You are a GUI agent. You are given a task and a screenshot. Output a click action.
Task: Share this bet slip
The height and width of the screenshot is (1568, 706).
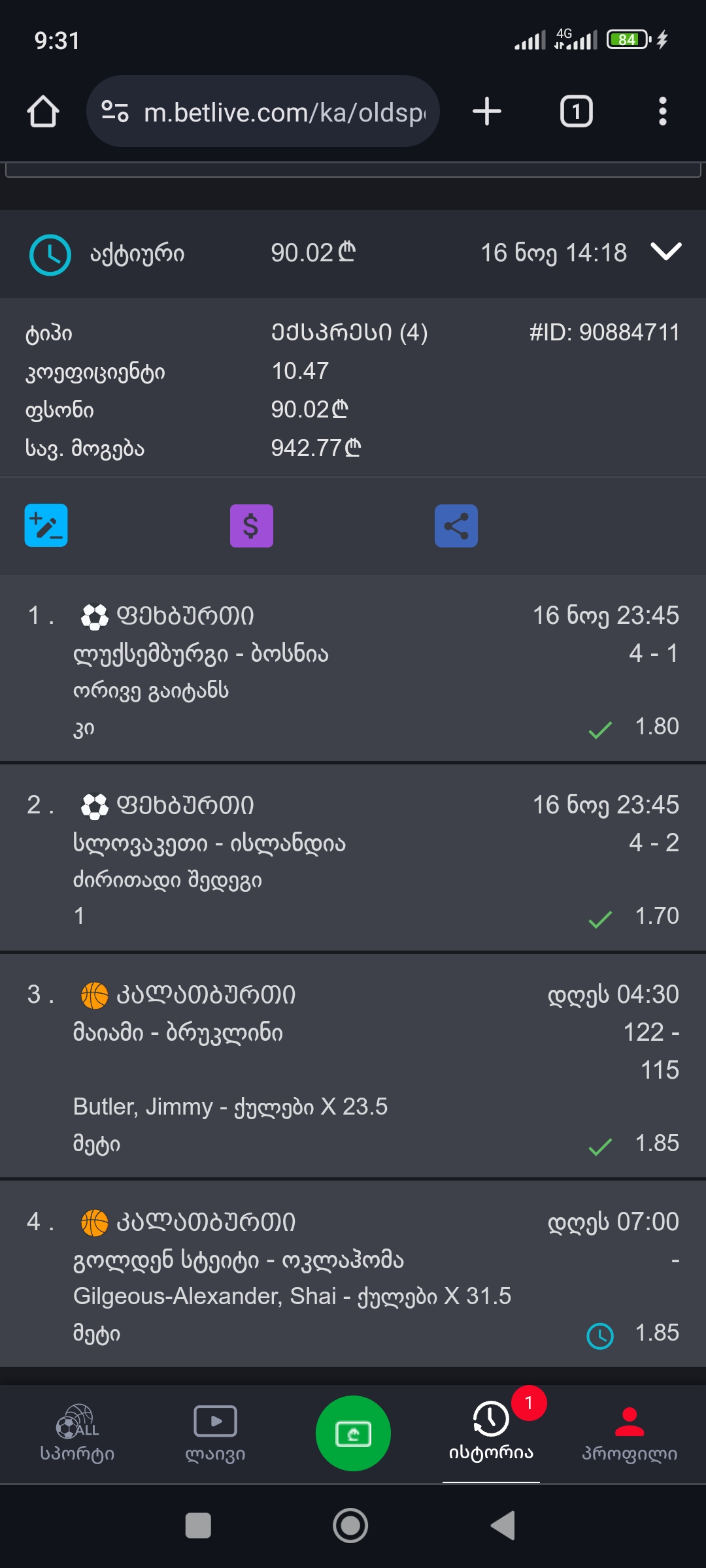point(456,525)
